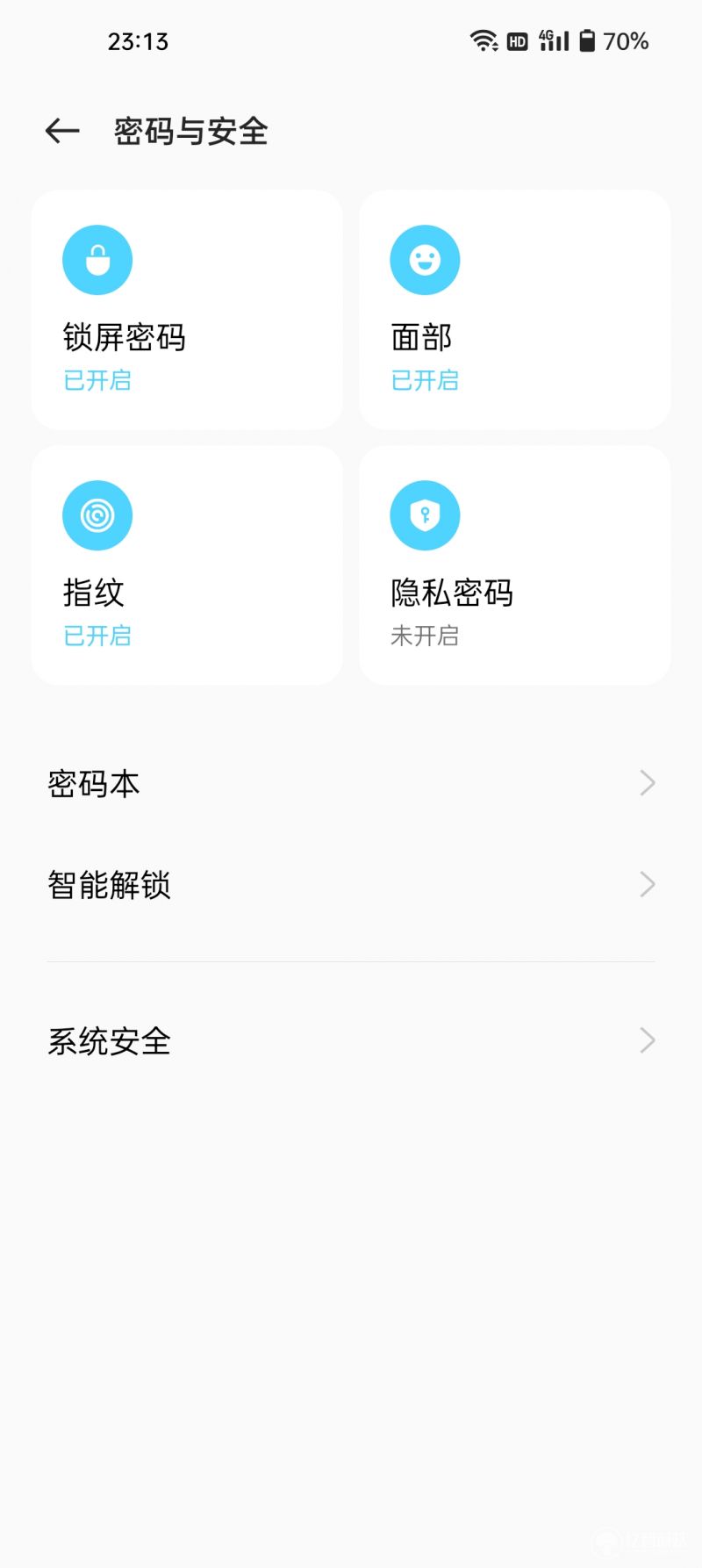Open the 锁屏密码 card

(187, 310)
